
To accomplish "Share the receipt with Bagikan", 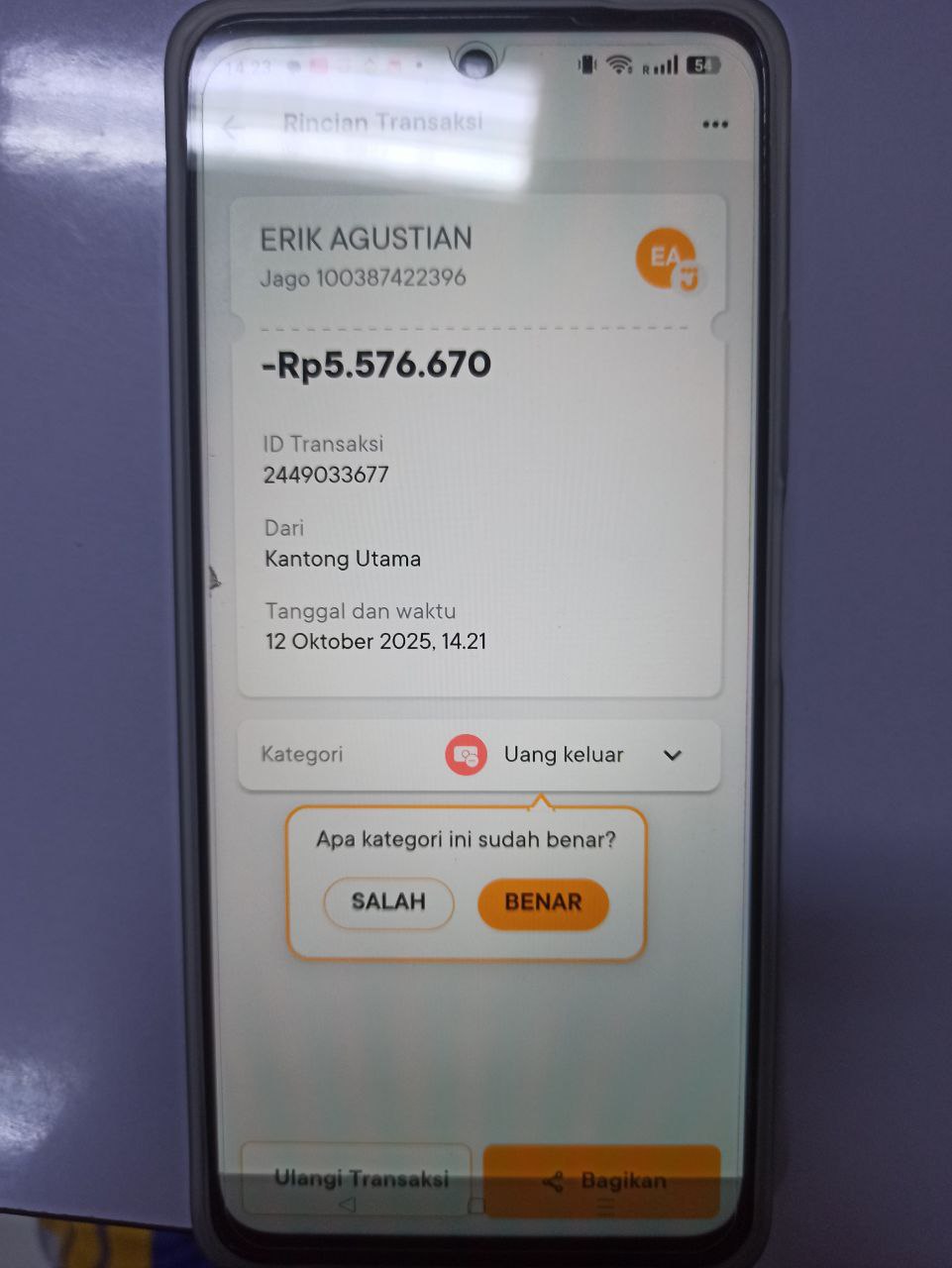I will pos(601,1180).
